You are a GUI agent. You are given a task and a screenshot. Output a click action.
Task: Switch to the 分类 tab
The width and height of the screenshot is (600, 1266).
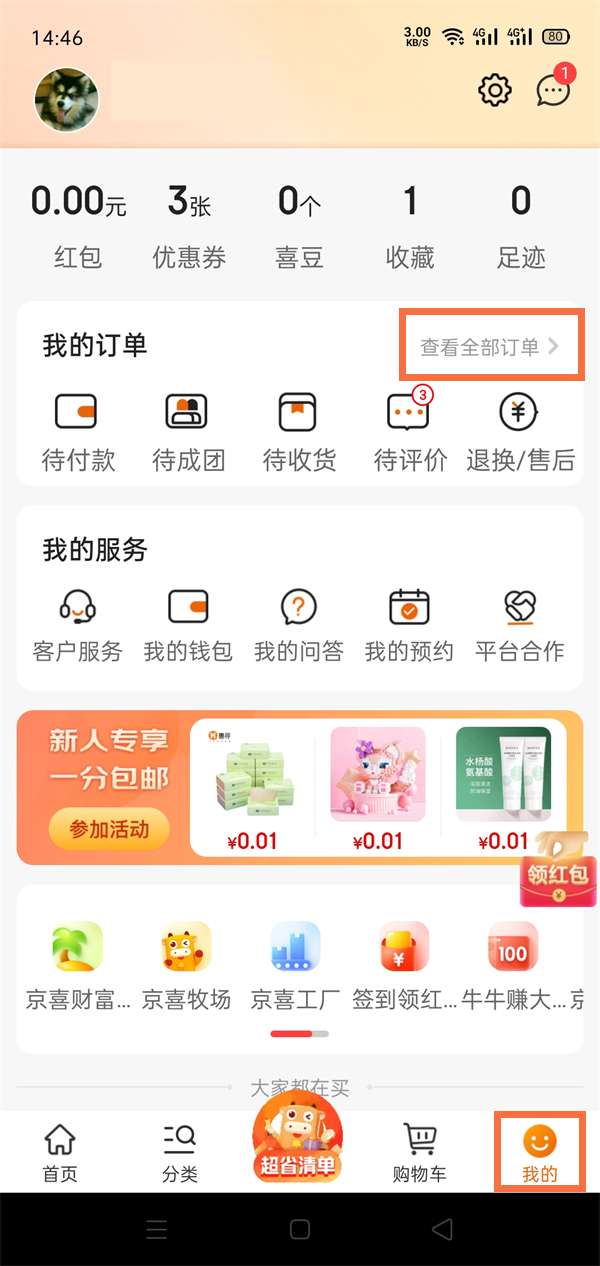tap(180, 1152)
